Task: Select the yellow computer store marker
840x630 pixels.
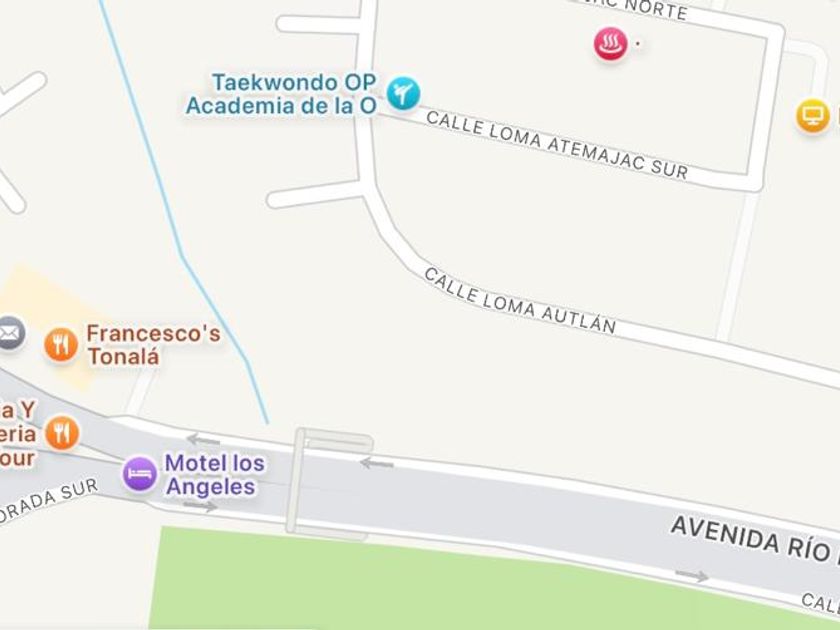Action: (813, 116)
